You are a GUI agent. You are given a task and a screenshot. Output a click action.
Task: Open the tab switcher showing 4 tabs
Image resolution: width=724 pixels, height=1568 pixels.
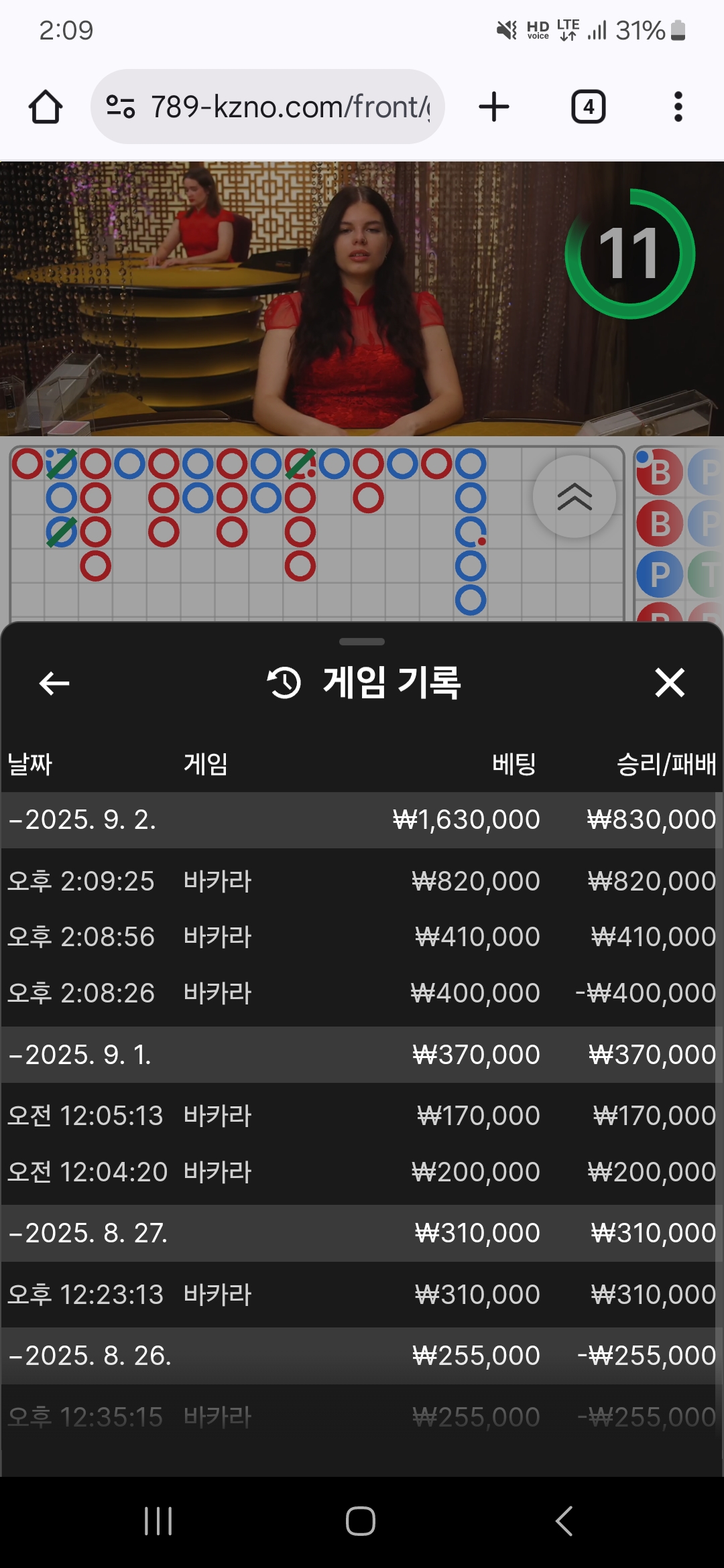pos(589,107)
